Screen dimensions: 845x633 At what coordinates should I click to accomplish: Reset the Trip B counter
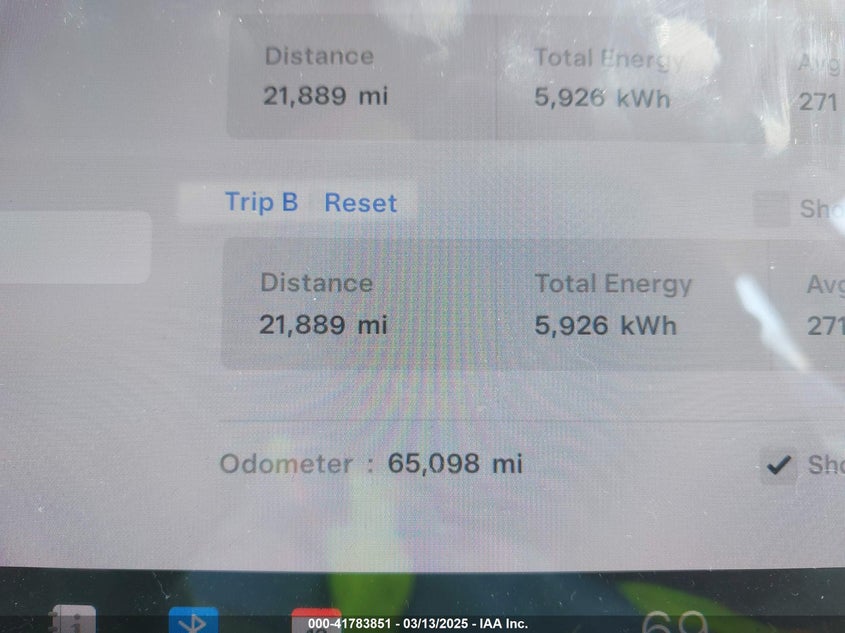click(360, 203)
